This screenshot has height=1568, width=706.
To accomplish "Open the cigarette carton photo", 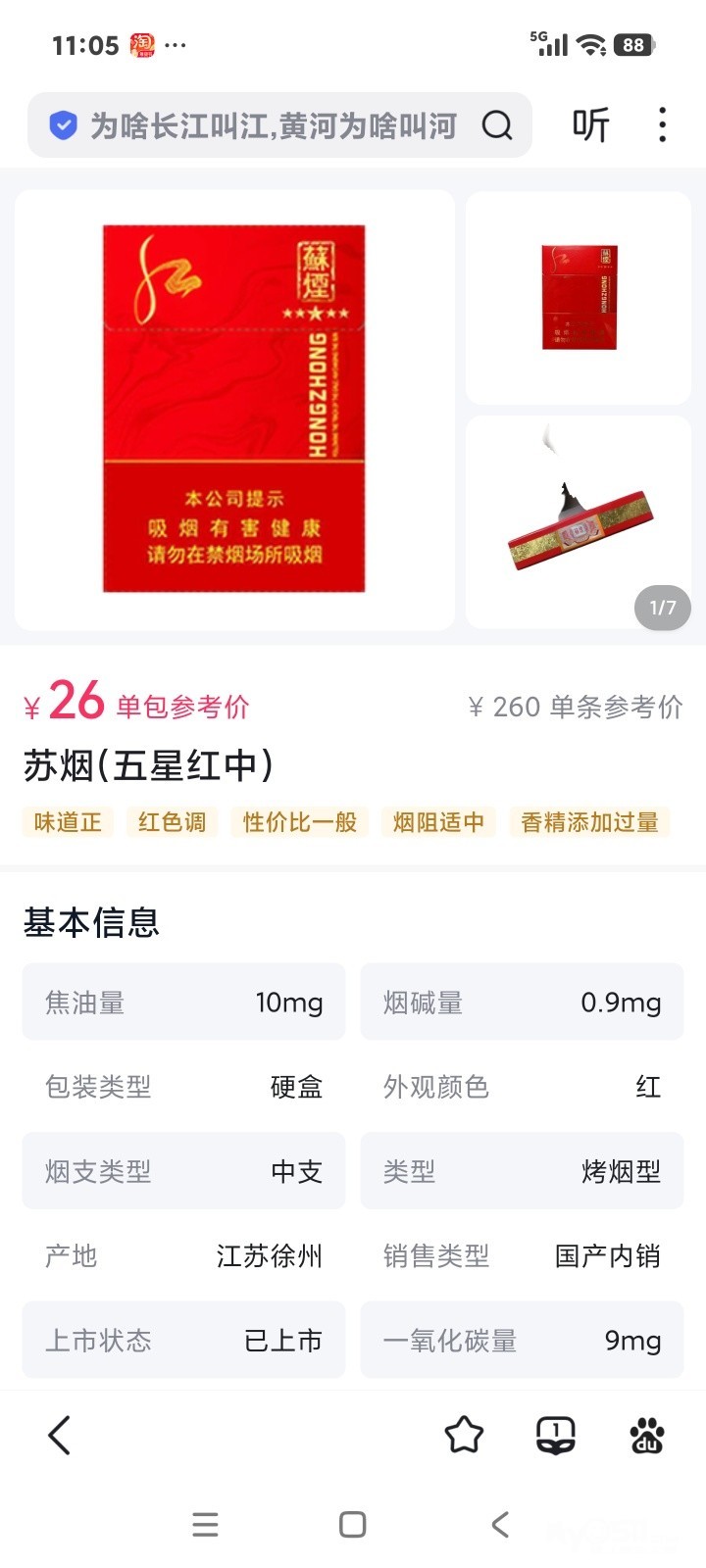I will (x=579, y=522).
